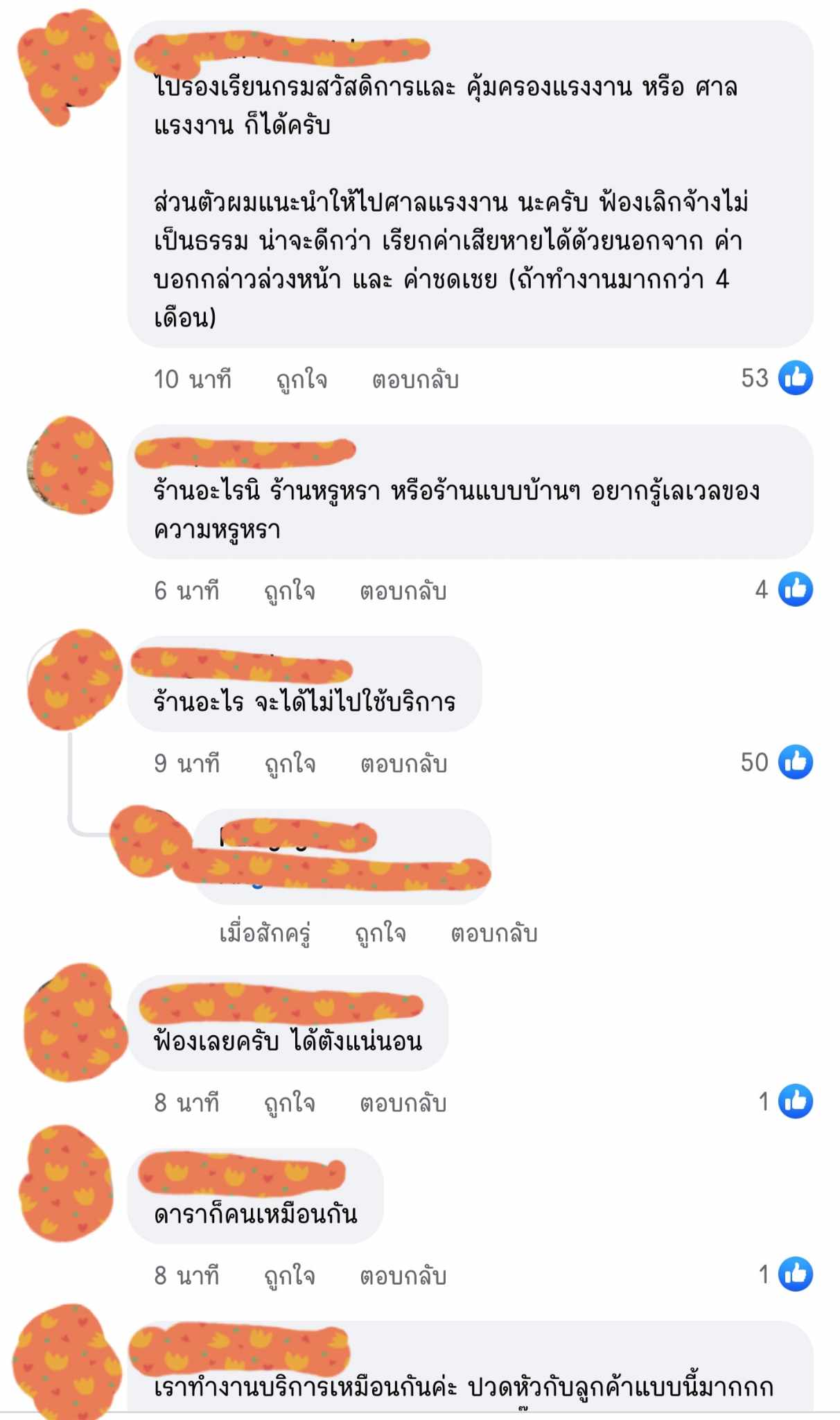This screenshot has width=840, height=1420.
Task: Like the comment ดาราก็คนเหมือนกัน
Action: click(x=290, y=1276)
